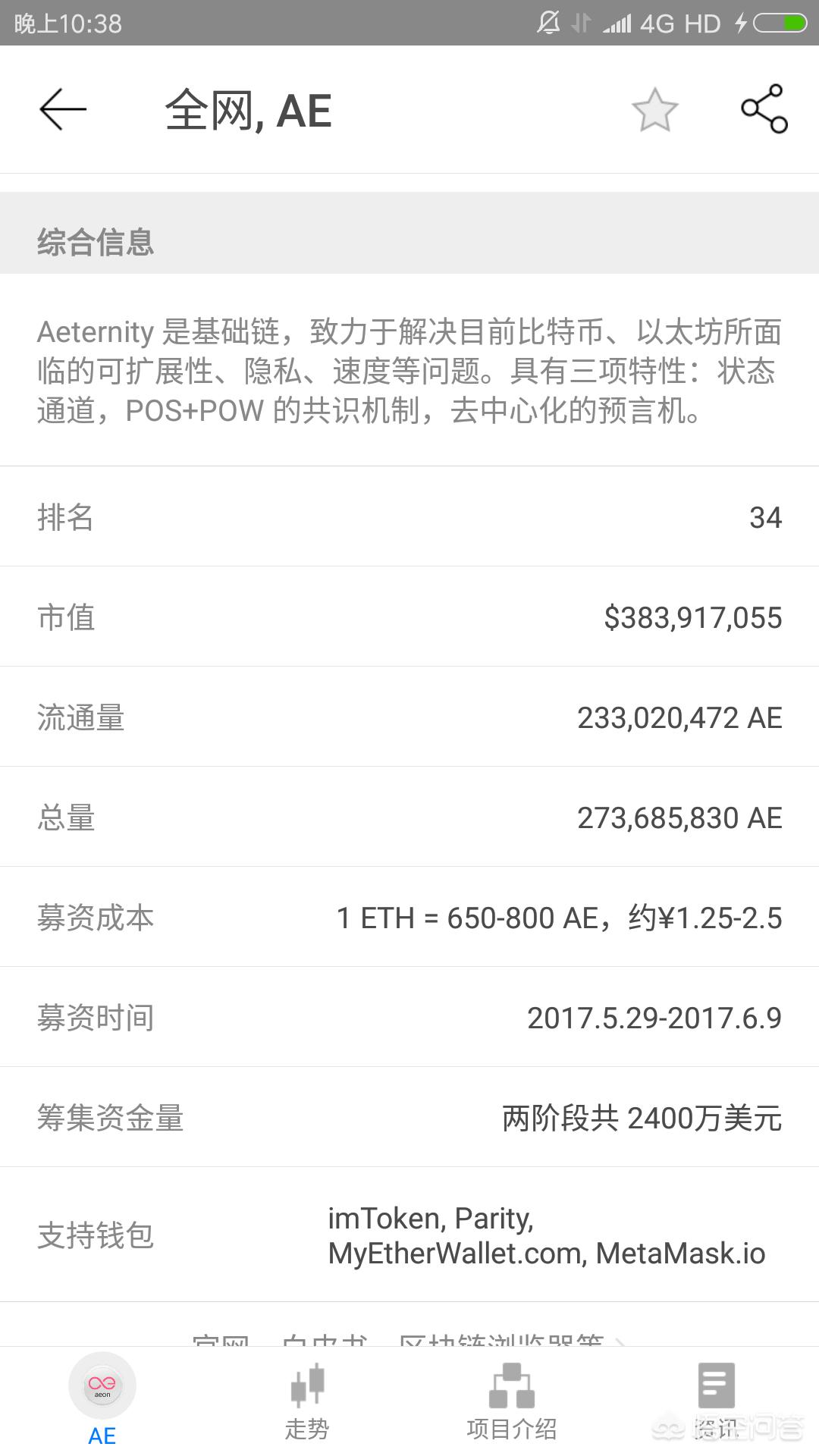Add AE to favorites with the star
This screenshot has height=1456, width=819.
point(654,111)
